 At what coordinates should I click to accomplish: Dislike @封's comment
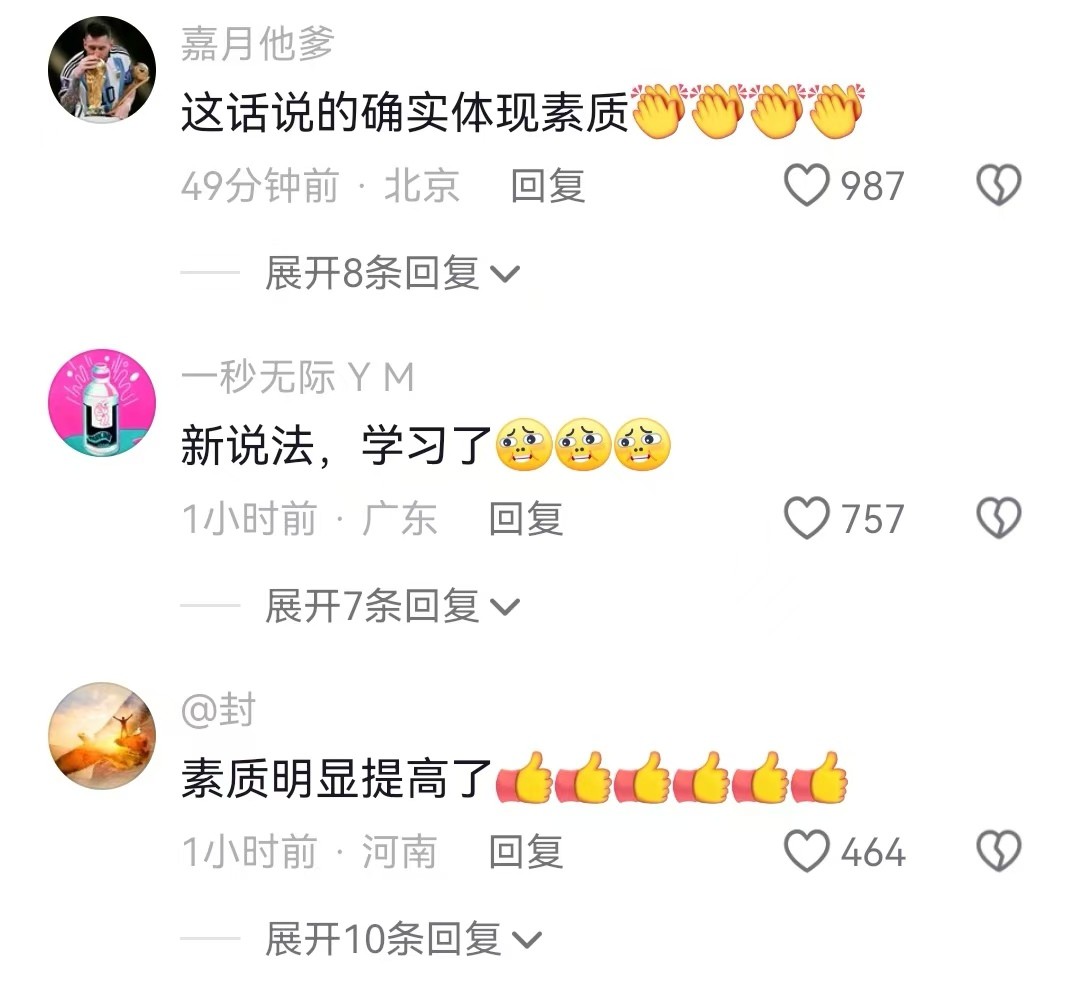(998, 852)
